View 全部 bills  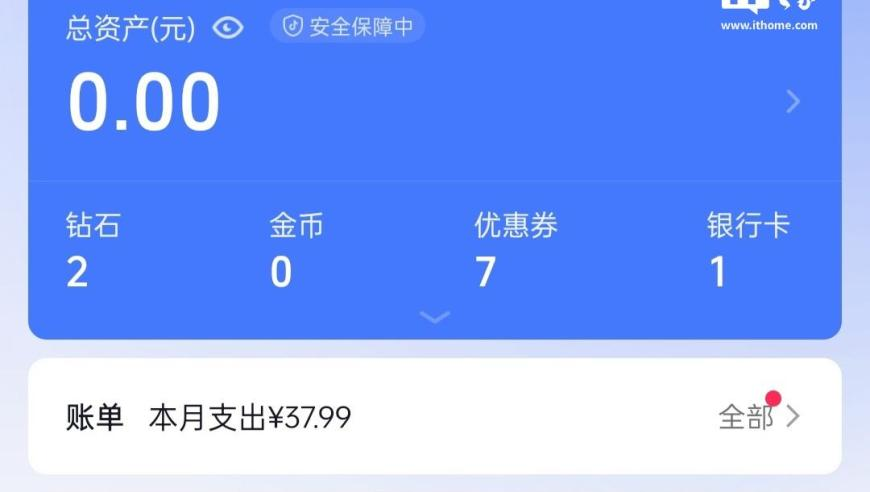pos(759,417)
